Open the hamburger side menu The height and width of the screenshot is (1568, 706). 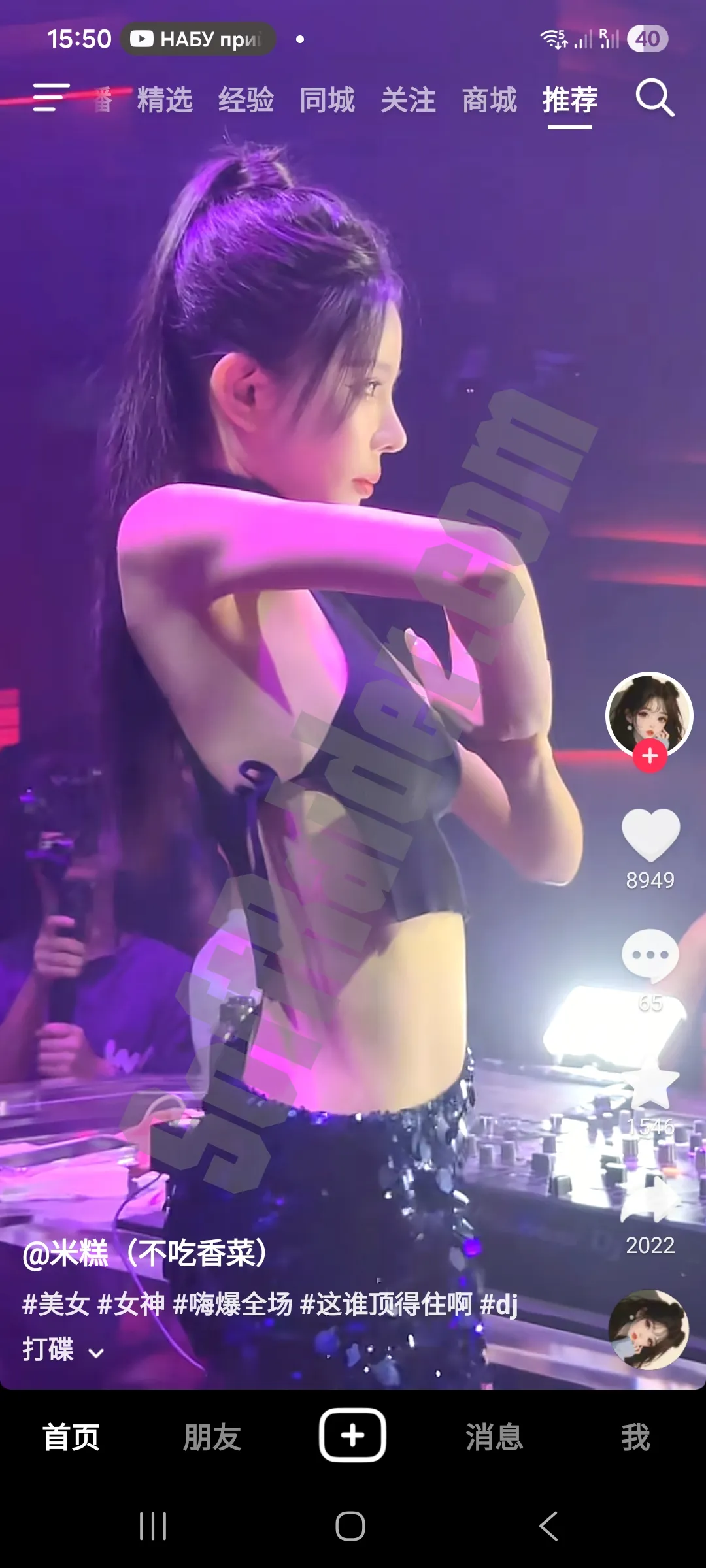click(x=51, y=98)
